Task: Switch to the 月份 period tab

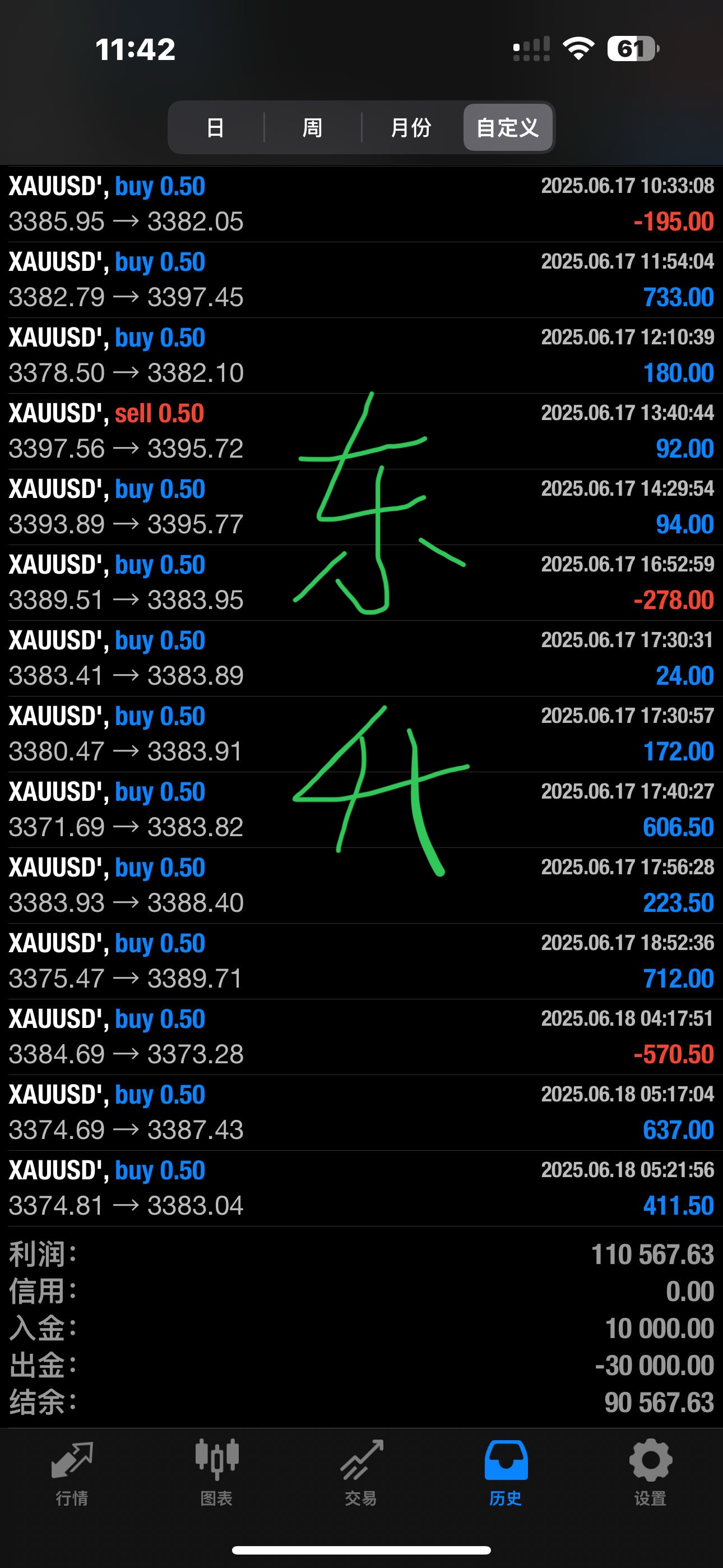Action: coord(411,127)
